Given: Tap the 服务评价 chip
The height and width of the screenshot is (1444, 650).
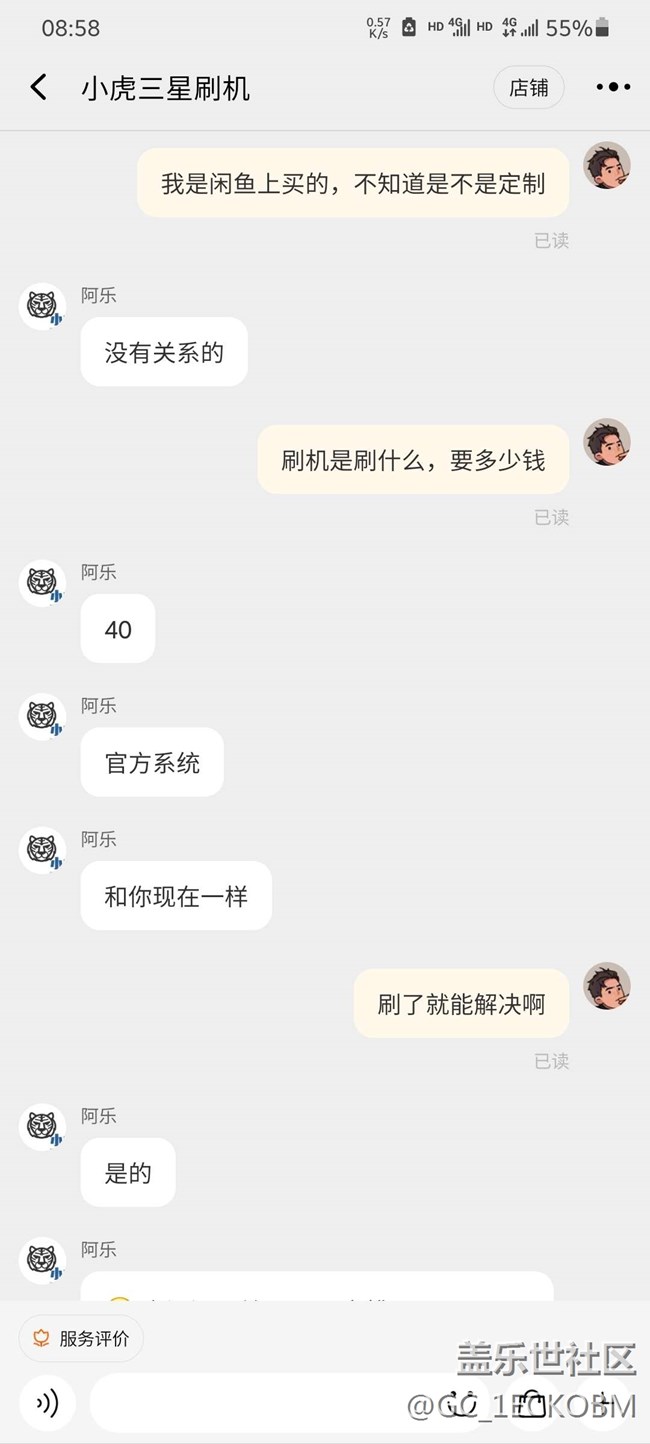Looking at the screenshot, I should coord(81,1338).
